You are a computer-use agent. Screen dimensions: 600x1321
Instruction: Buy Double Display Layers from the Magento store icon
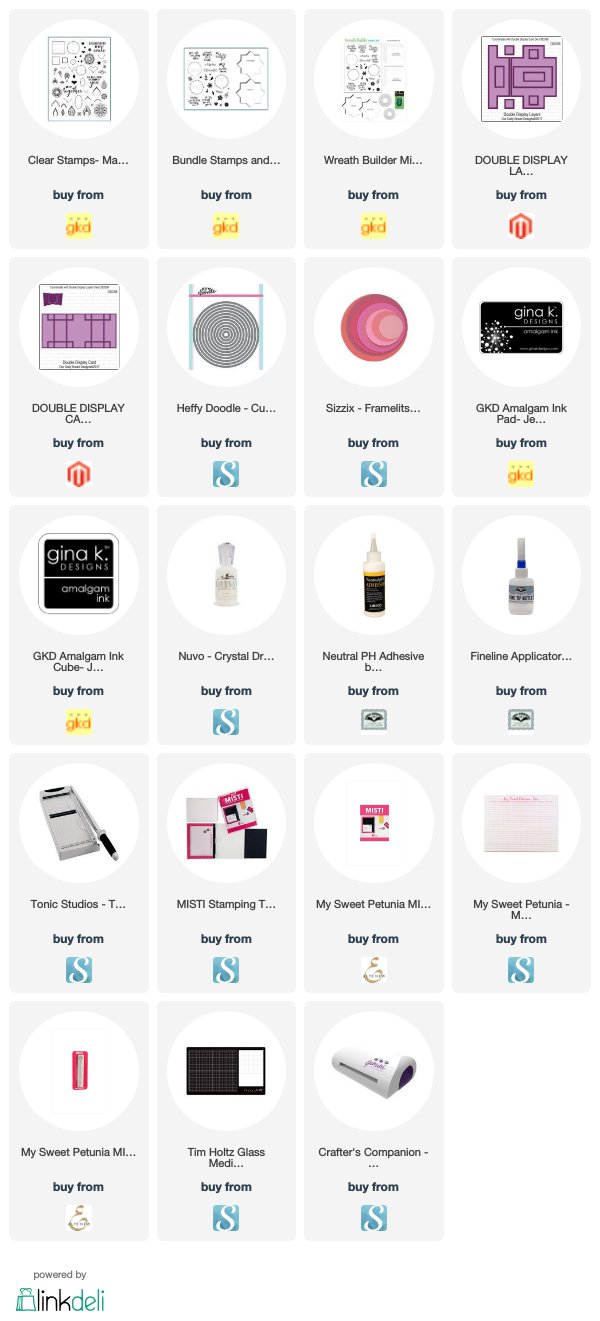pos(521,224)
